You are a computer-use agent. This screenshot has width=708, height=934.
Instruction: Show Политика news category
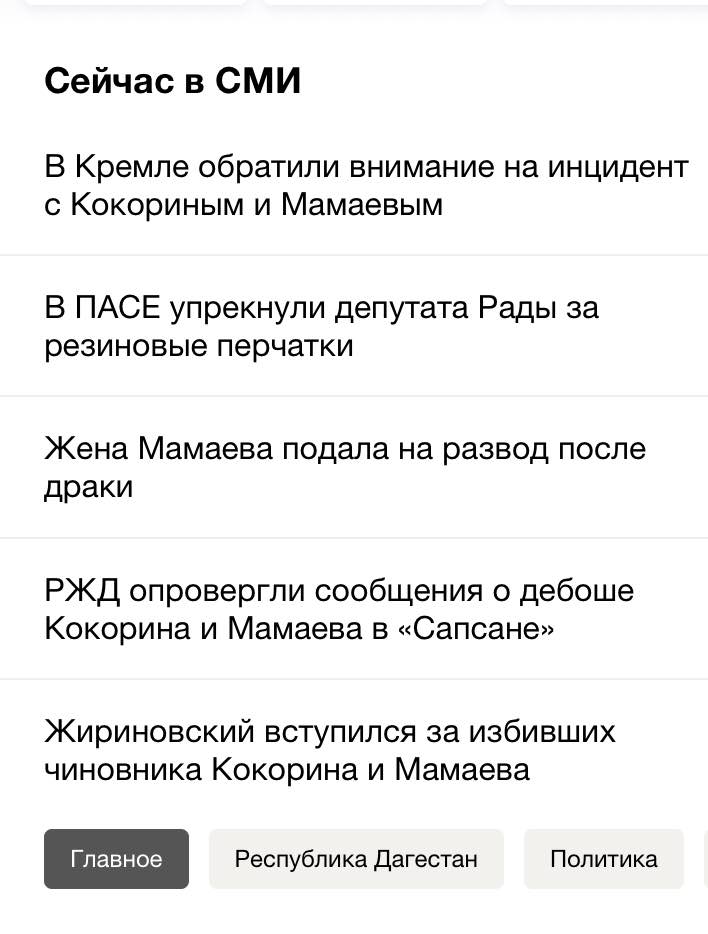point(603,859)
